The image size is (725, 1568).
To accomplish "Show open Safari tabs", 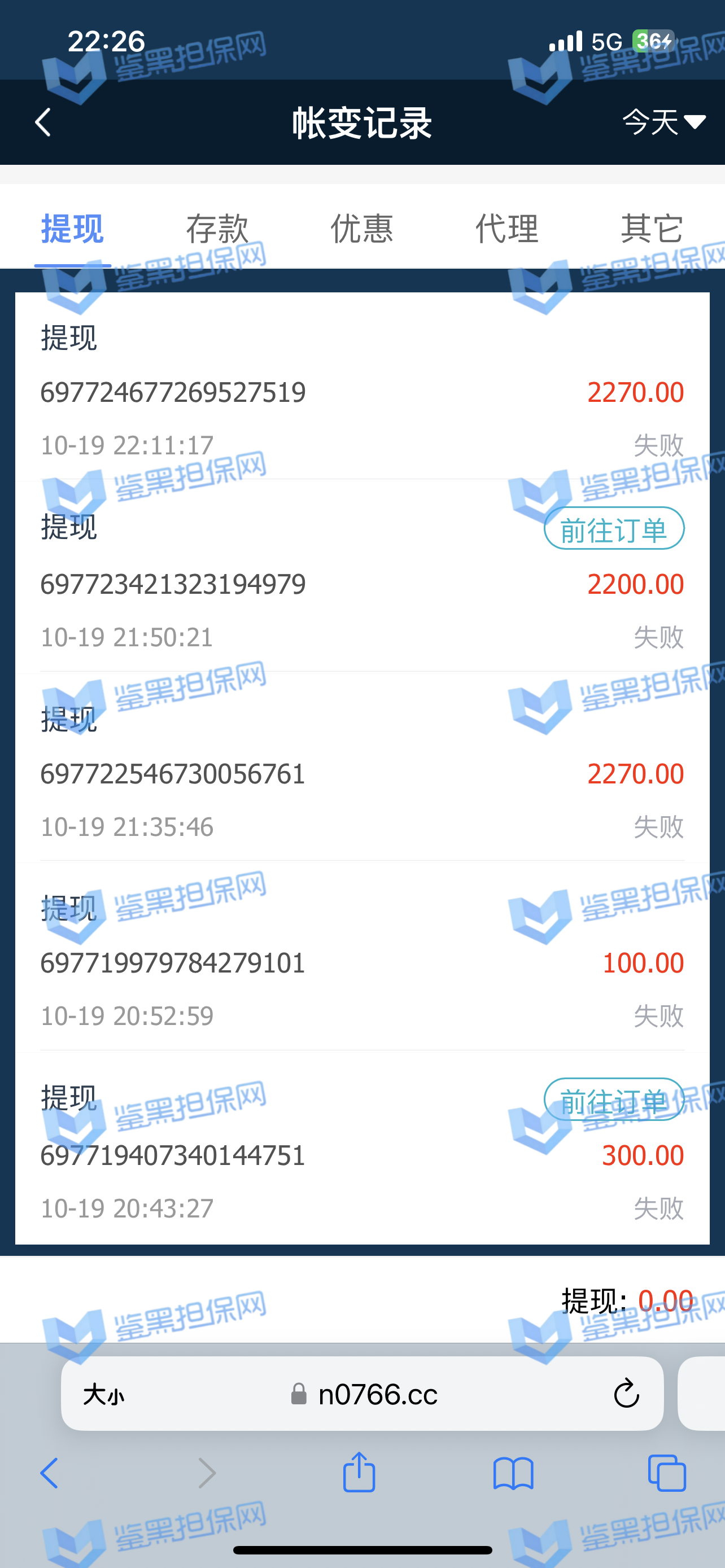I will tap(667, 1473).
